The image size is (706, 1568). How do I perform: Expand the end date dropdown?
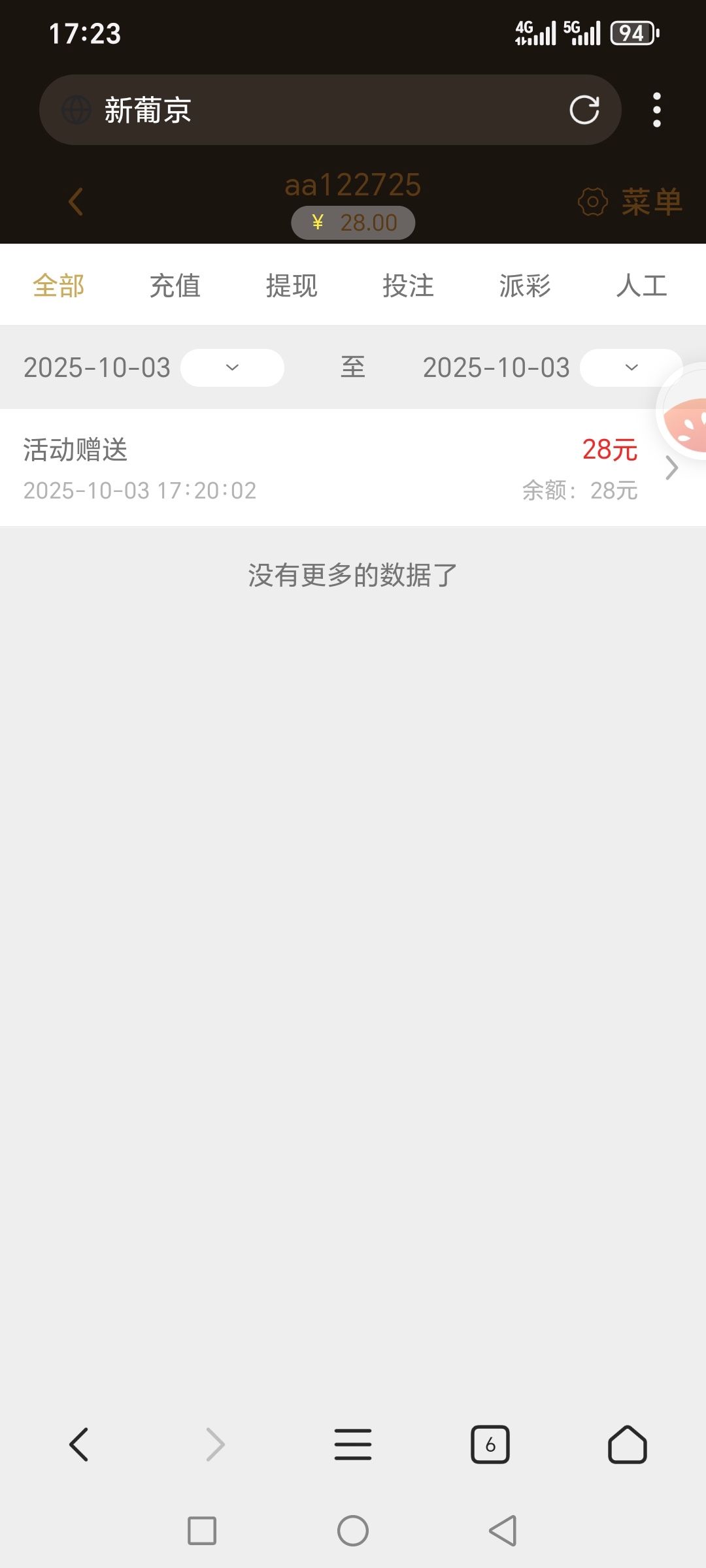point(630,368)
